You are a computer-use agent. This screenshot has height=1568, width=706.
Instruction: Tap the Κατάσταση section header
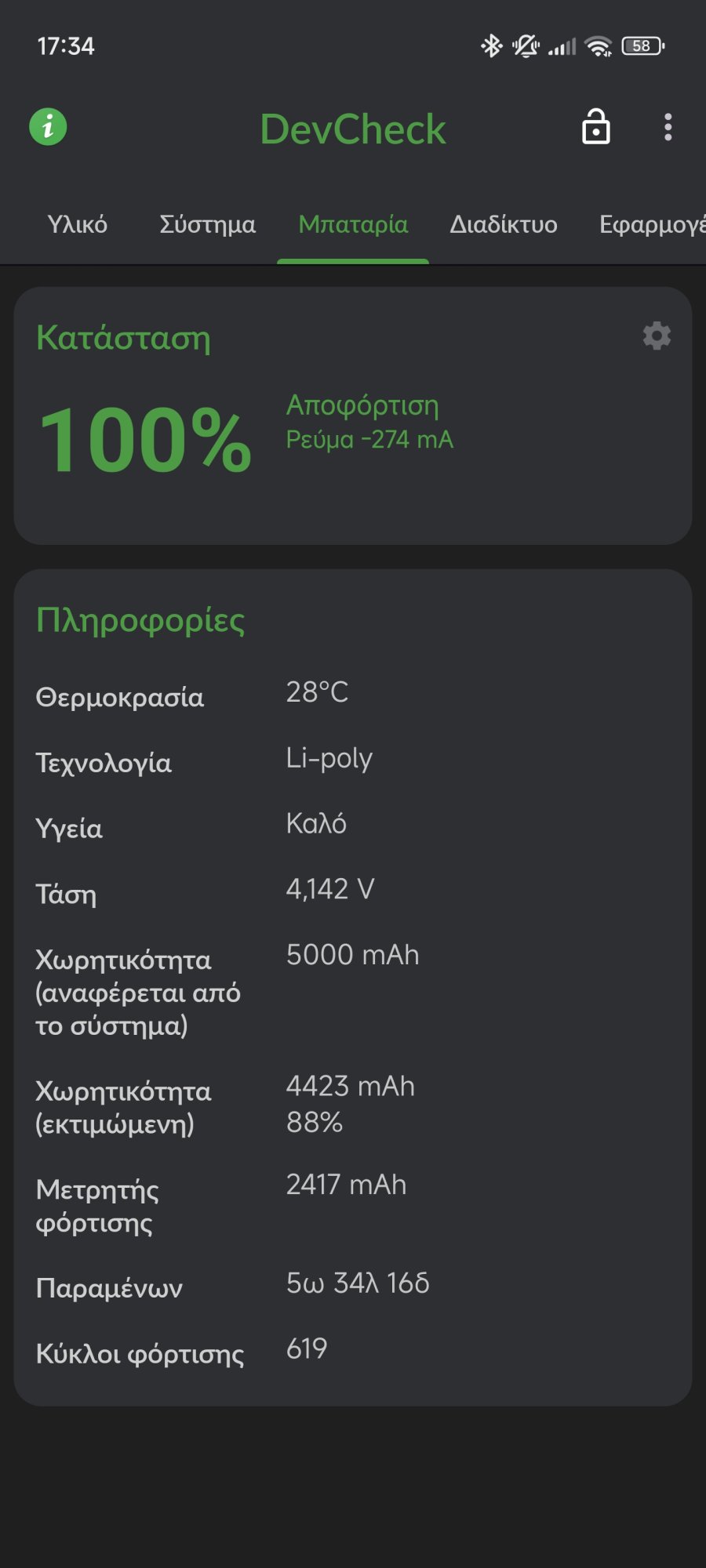coord(123,338)
